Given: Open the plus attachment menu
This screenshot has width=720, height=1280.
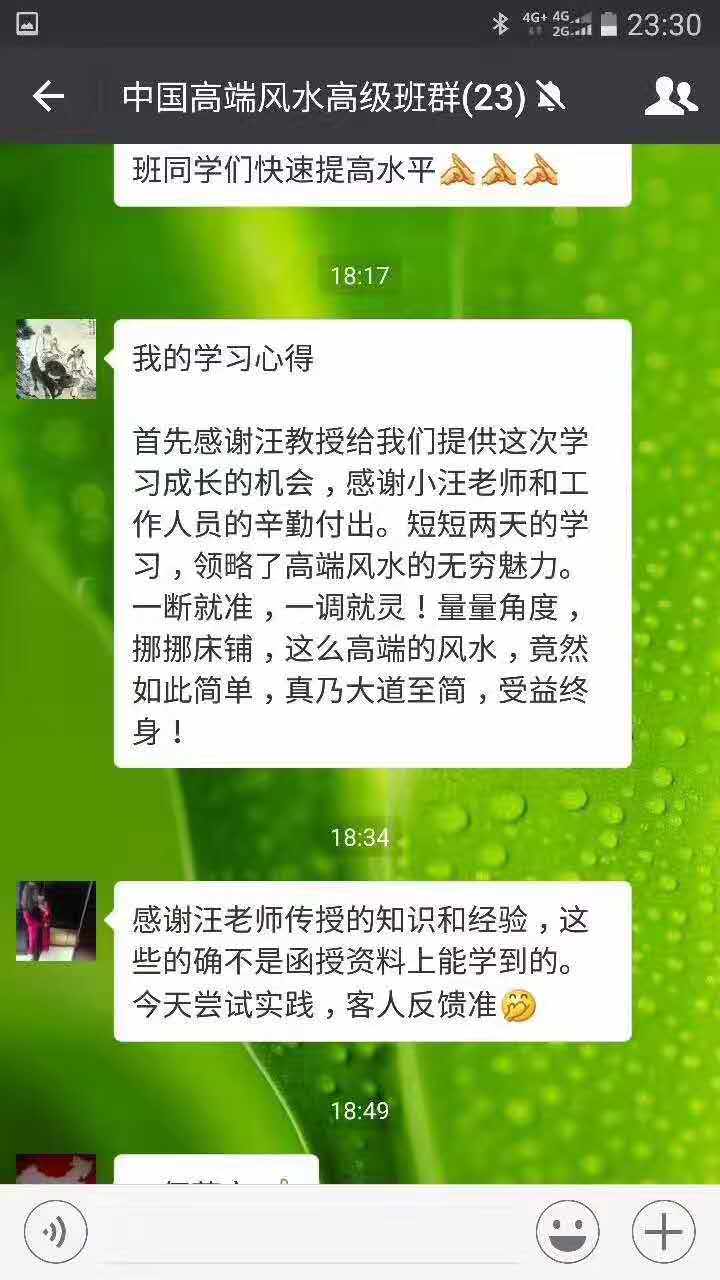Looking at the screenshot, I should tap(663, 1232).
